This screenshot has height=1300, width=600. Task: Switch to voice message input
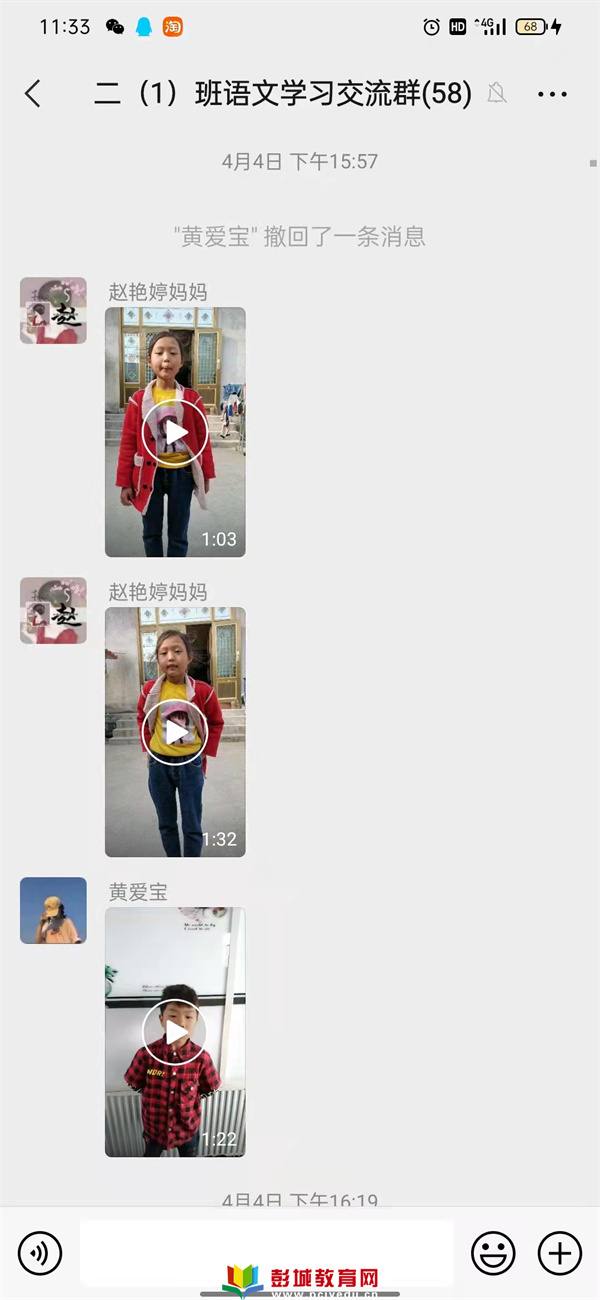(40, 1253)
